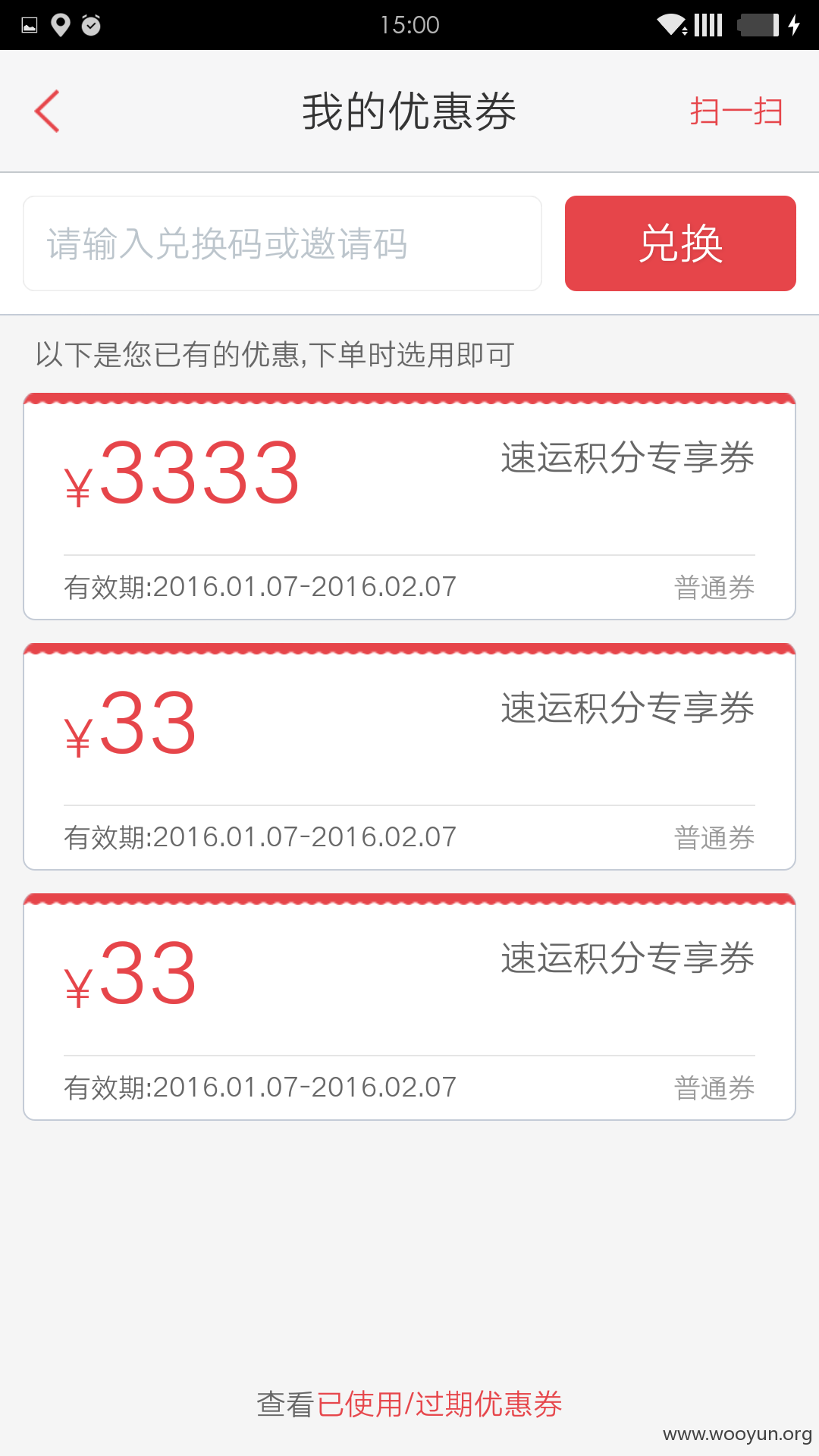Open the 扫一扫 scanner
This screenshot has width=819, height=1456.
click(x=736, y=111)
